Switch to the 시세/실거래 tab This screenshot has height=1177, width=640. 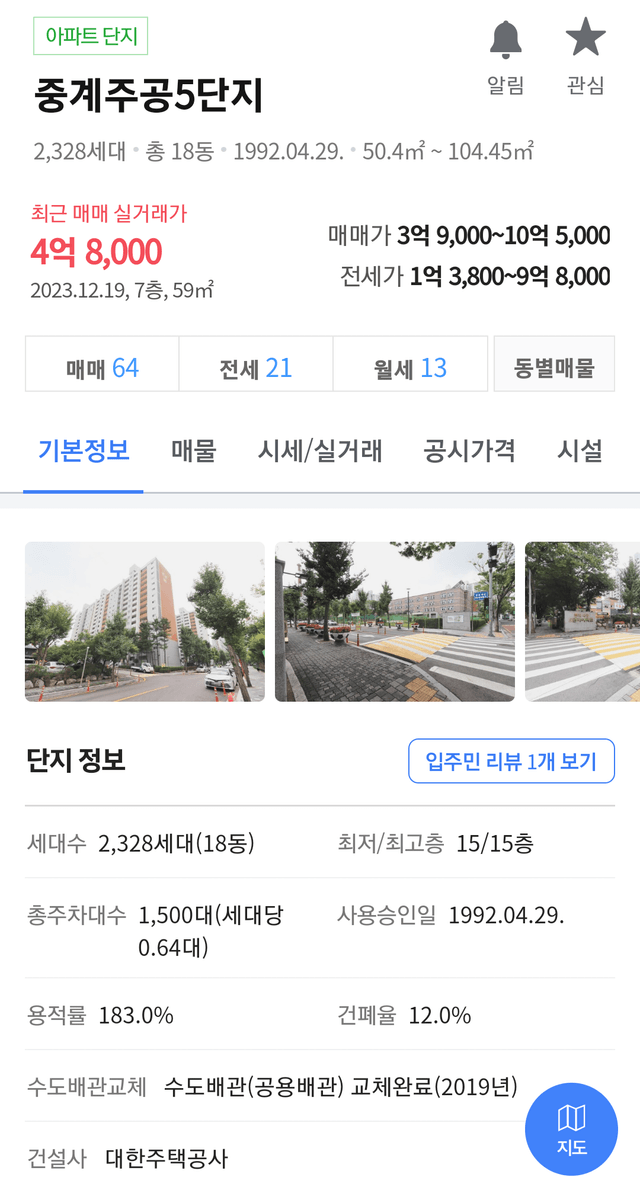click(x=320, y=451)
